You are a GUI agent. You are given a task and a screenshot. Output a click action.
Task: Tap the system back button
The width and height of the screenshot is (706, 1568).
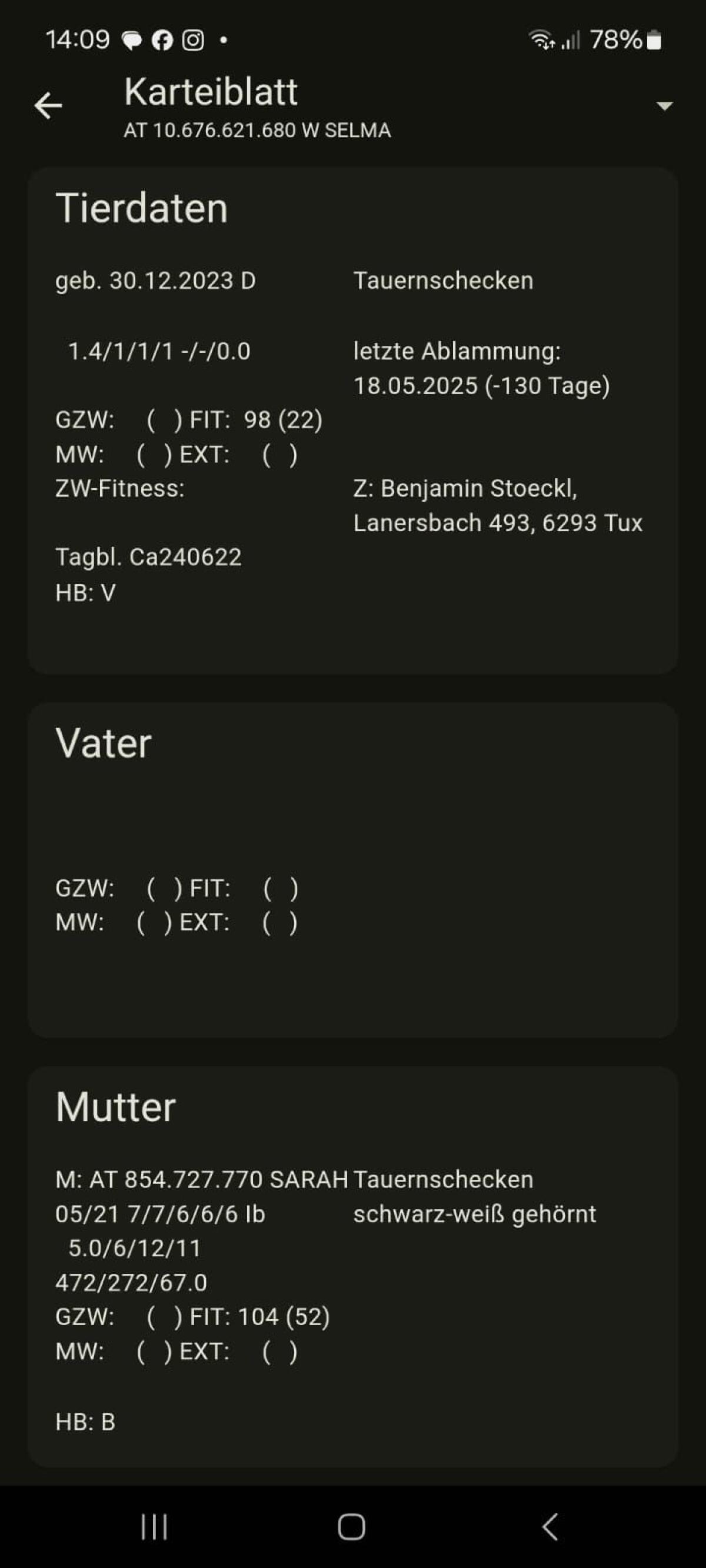tap(550, 1526)
